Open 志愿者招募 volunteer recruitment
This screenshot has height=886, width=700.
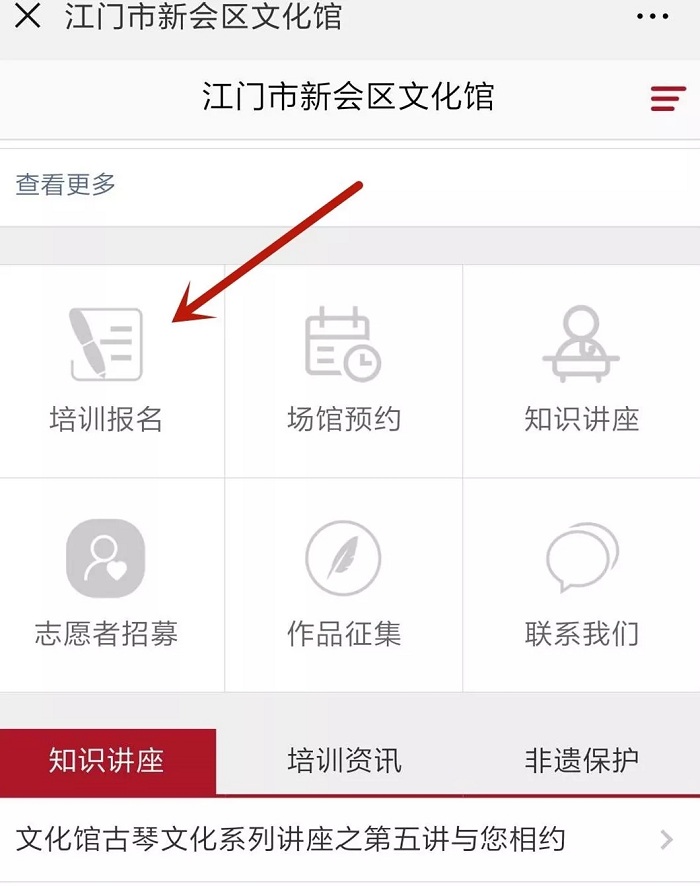pos(106,585)
